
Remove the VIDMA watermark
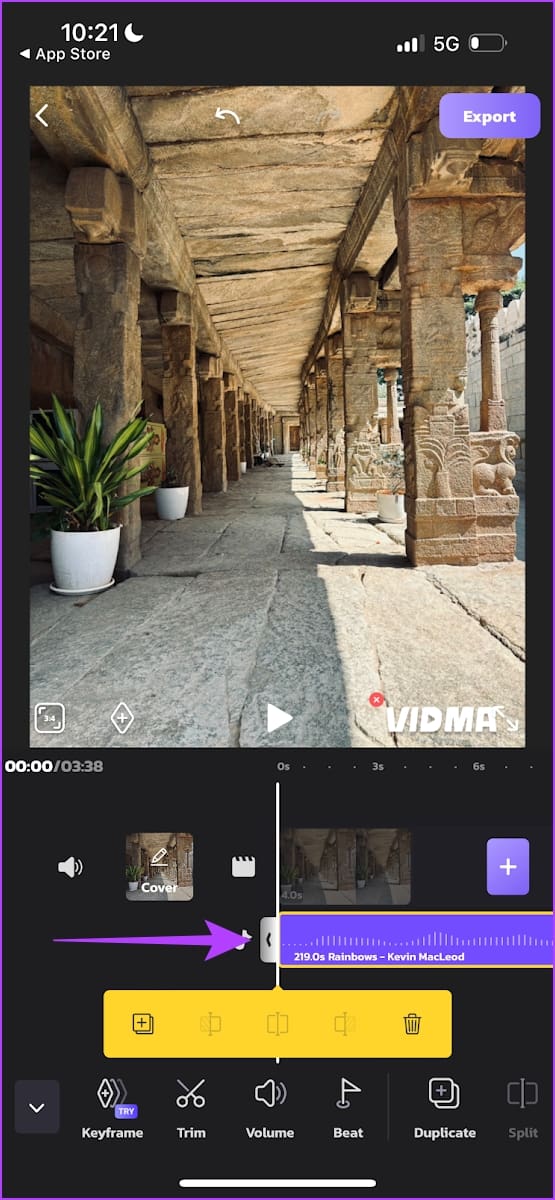click(376, 700)
